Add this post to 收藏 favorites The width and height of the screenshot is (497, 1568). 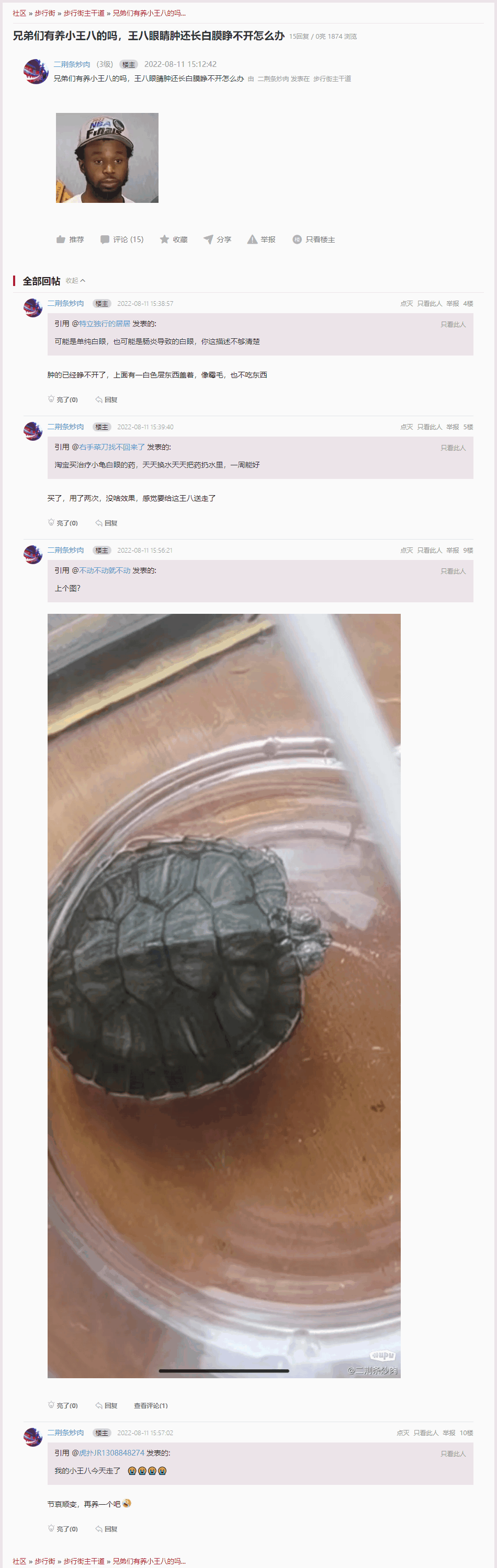point(174,239)
